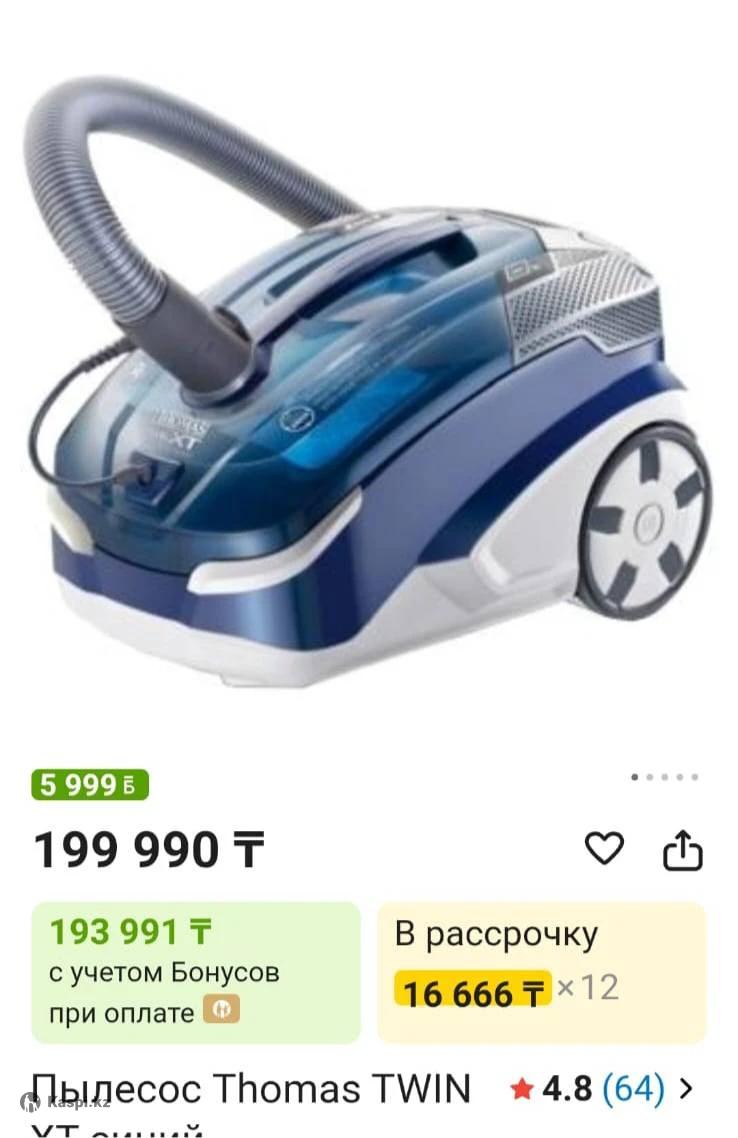Share this Thomas TWIN XT product
This screenshot has width=738, height=1138.
click(x=684, y=851)
